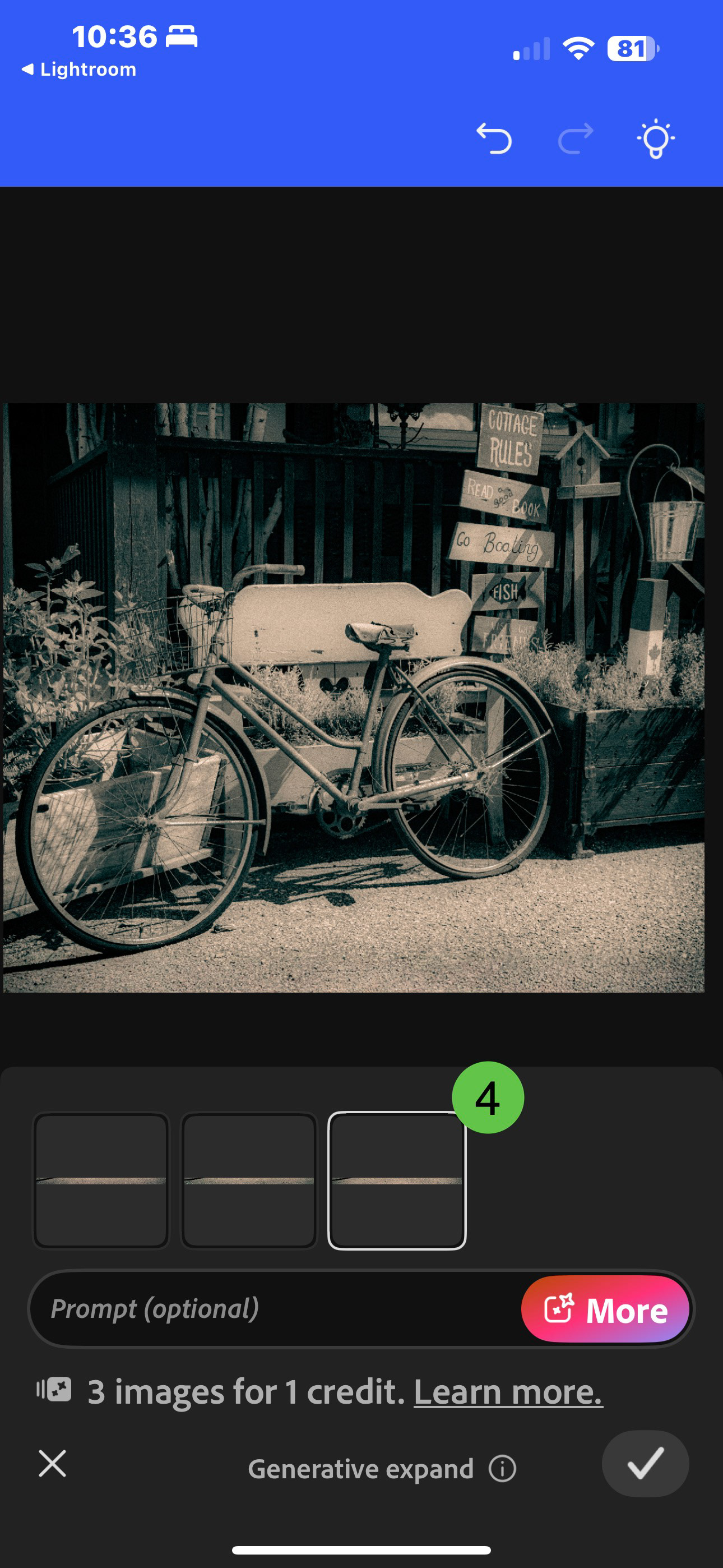Open the Learn more link
The height and width of the screenshot is (1568, 723).
[508, 1391]
